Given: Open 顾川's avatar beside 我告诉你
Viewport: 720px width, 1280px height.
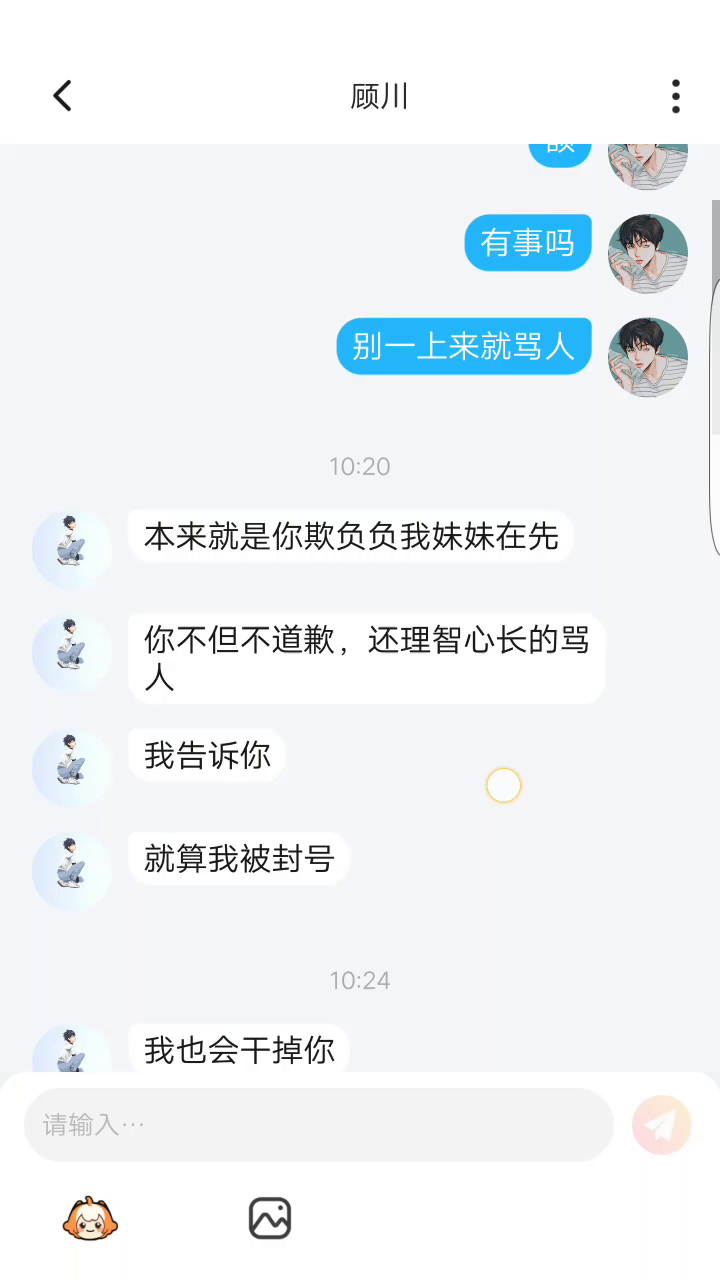Looking at the screenshot, I should pos(72,768).
